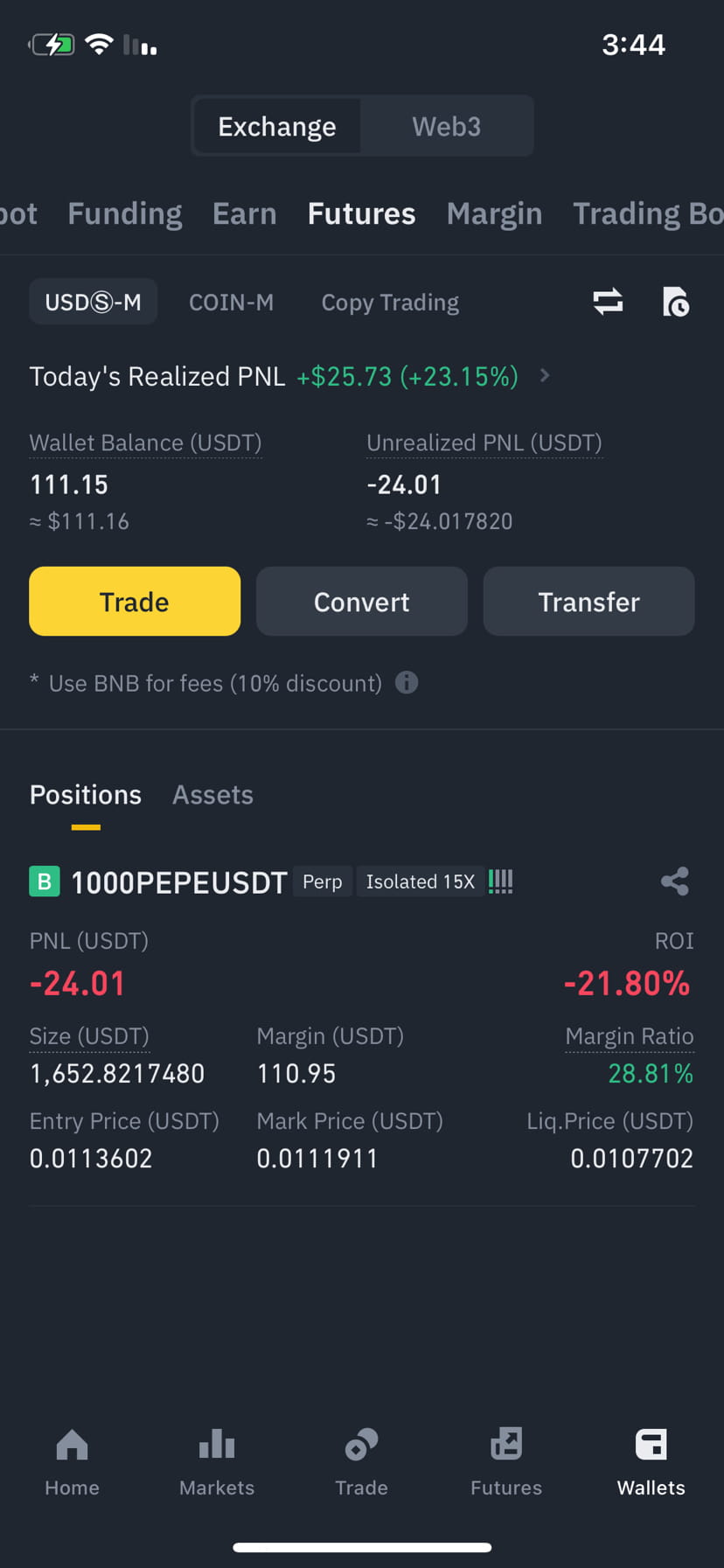The image size is (724, 1568).
Task: Expand Today's Realized PNL details
Action: pyautogui.click(x=543, y=376)
